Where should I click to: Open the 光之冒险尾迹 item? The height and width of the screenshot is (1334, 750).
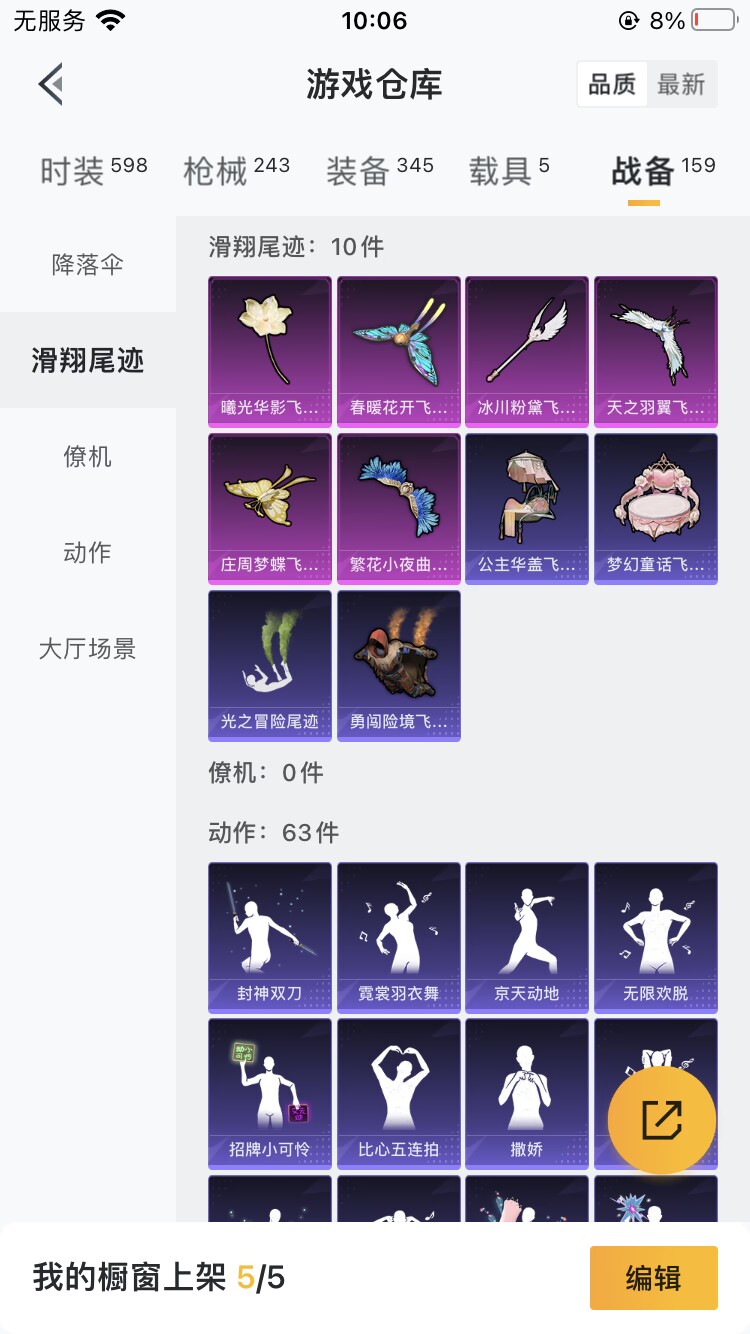(x=270, y=666)
